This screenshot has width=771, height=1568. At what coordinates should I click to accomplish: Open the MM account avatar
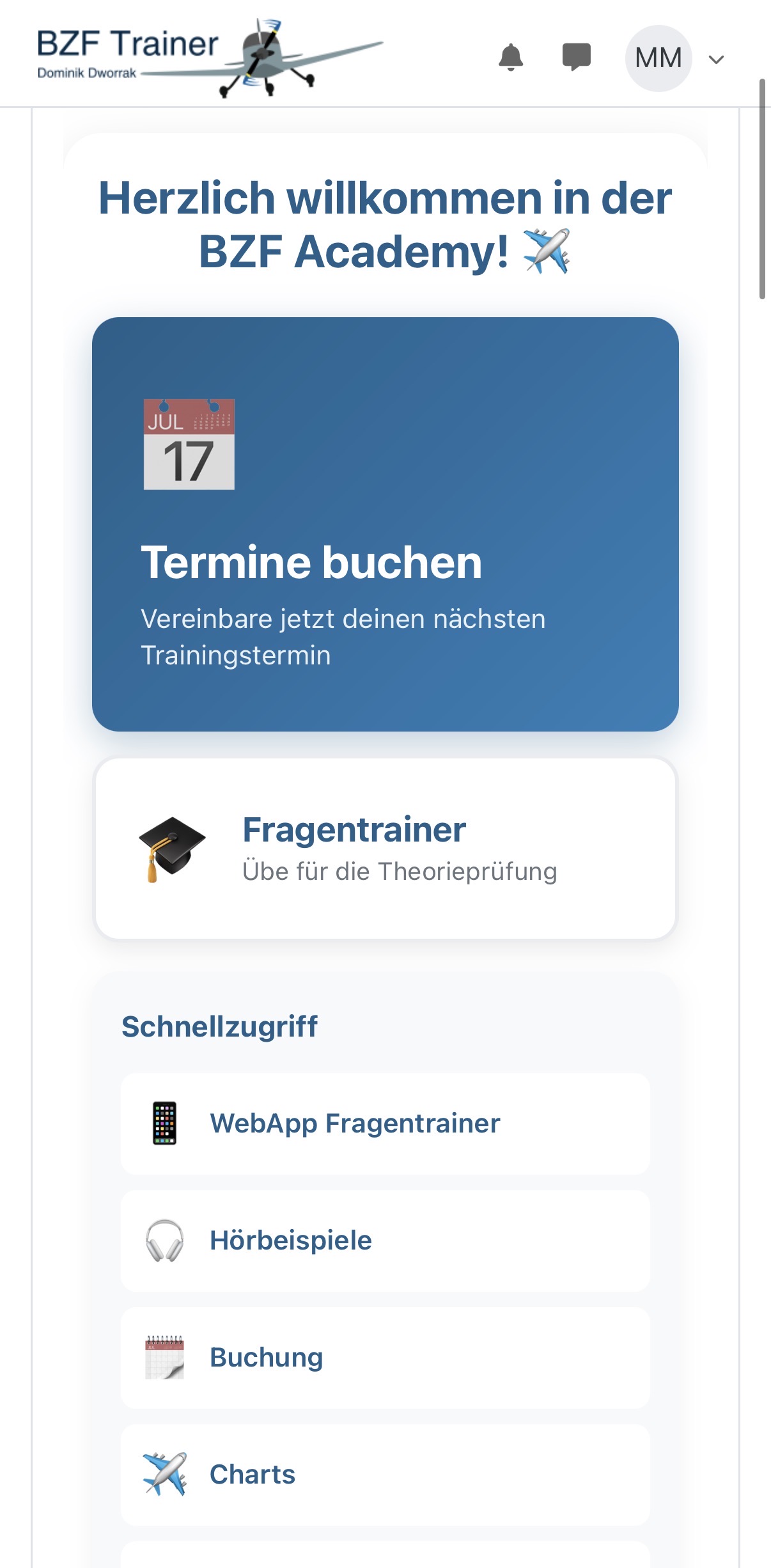coord(659,57)
